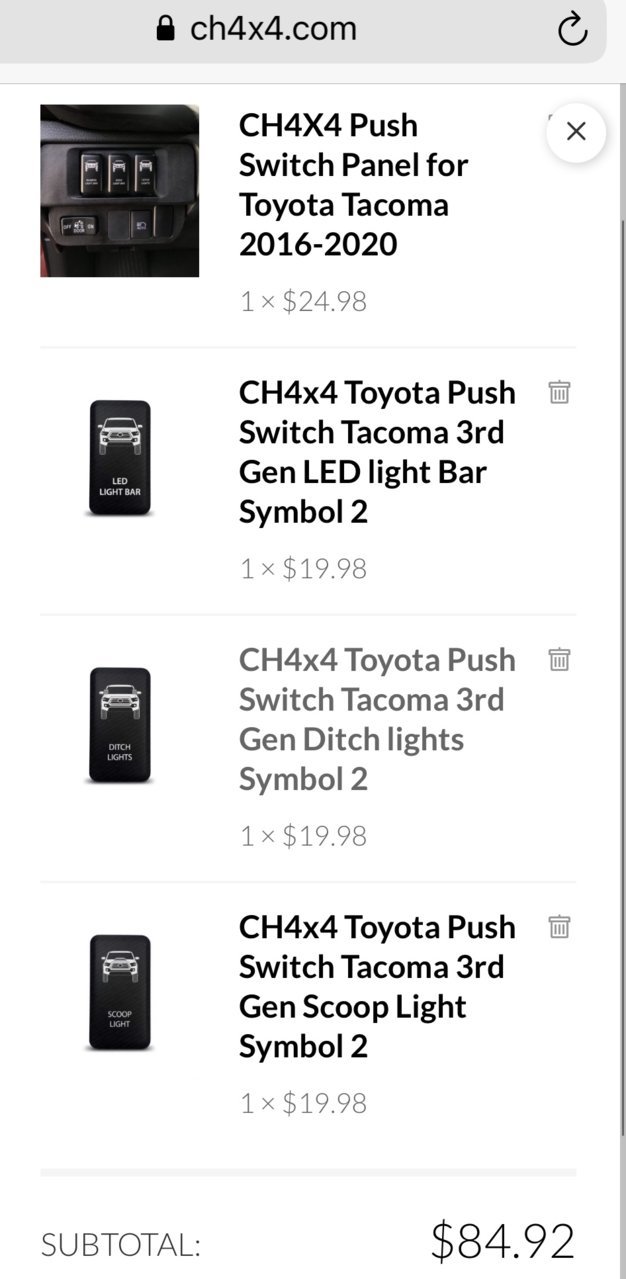The width and height of the screenshot is (626, 1279).
Task: View the Scoop Light switch image
Action: pyautogui.click(x=120, y=993)
